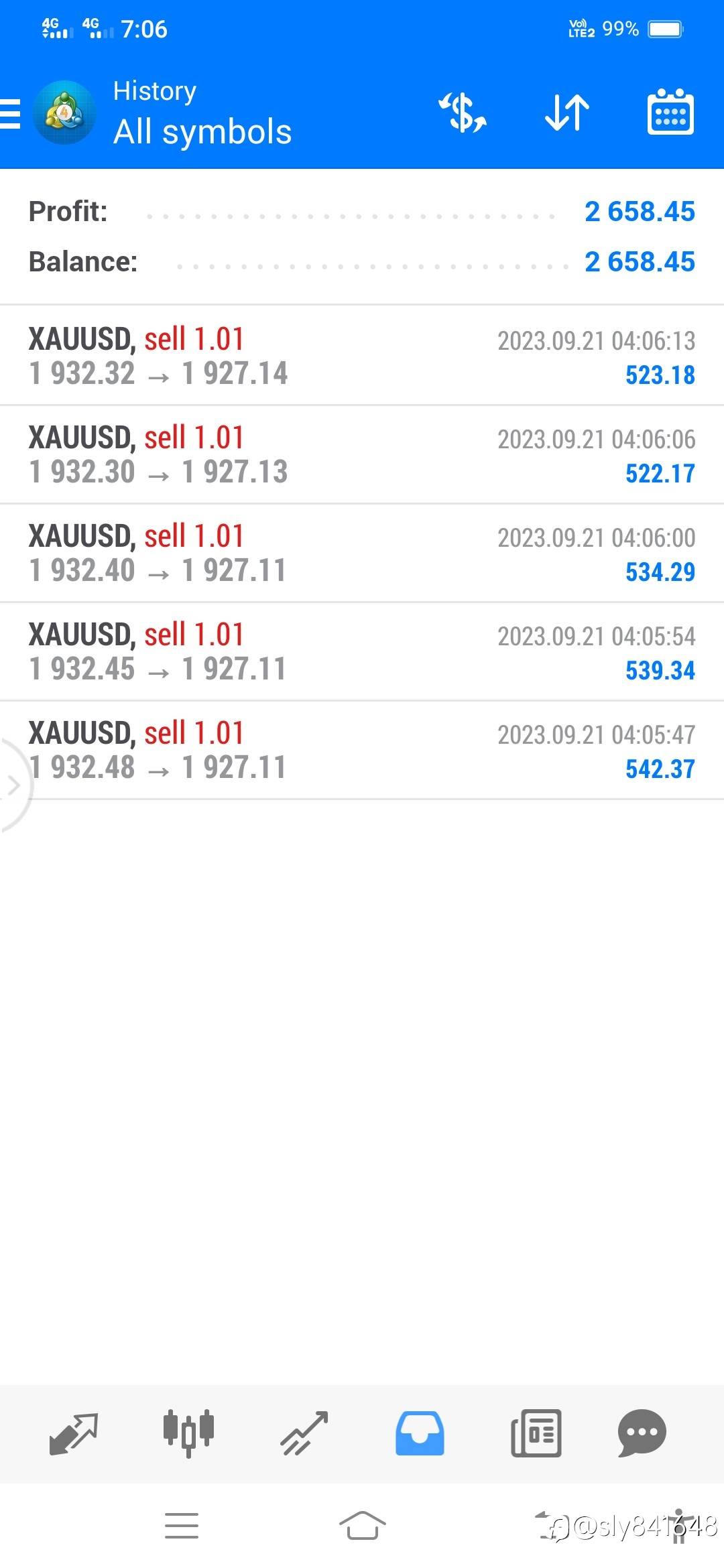Switch to the Quotes tab
The width and height of the screenshot is (724, 1568).
click(x=74, y=1434)
